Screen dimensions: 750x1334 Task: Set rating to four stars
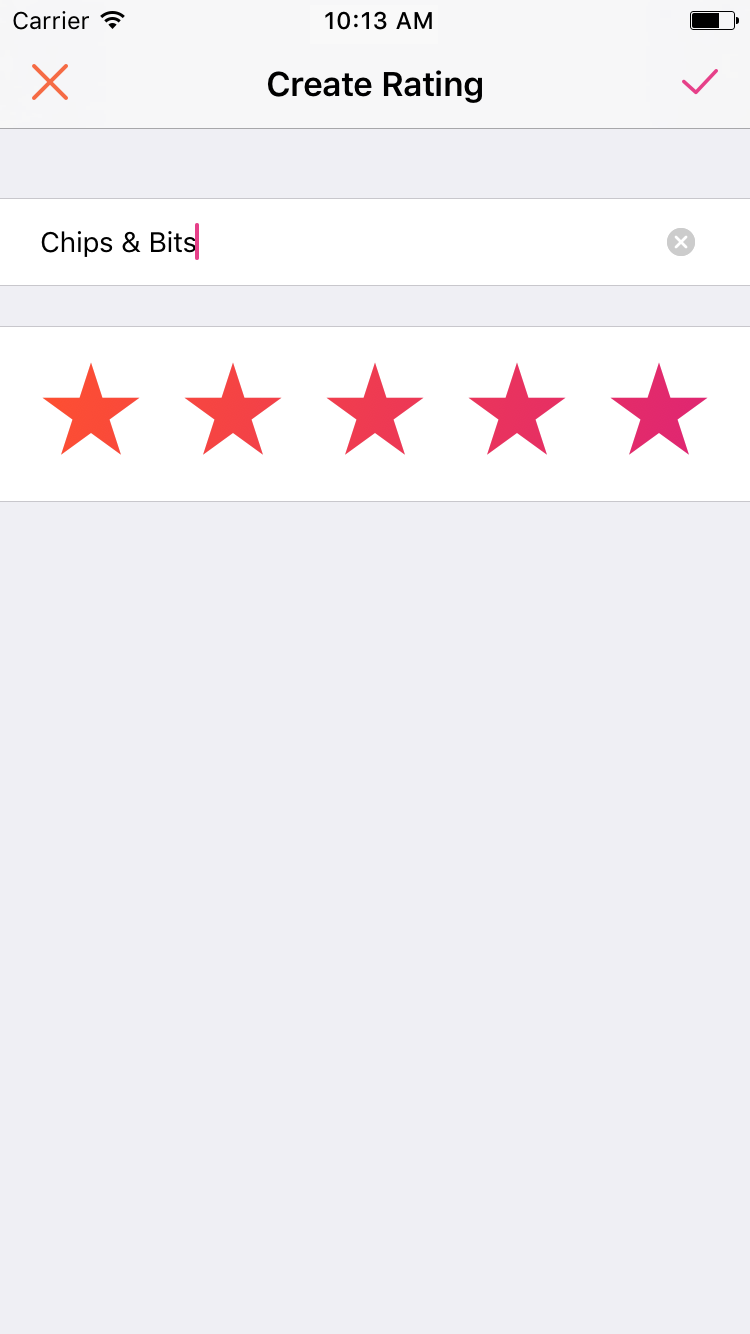pyautogui.click(x=517, y=412)
